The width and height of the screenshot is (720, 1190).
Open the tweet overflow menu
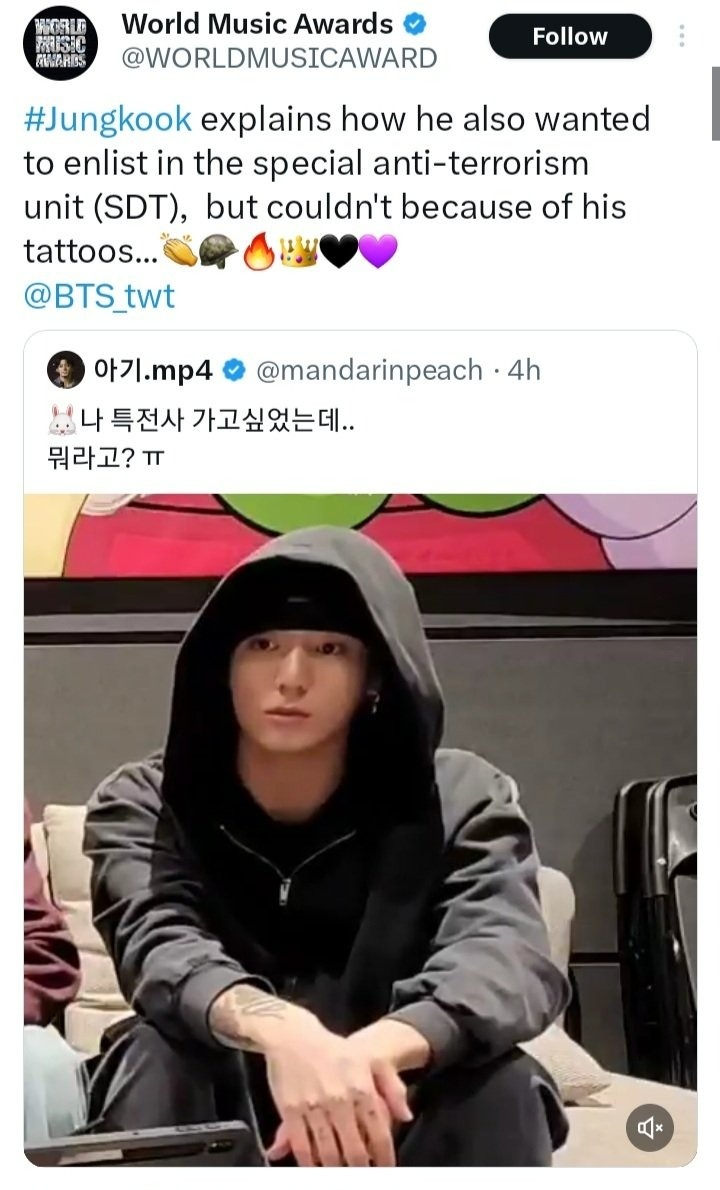tap(682, 36)
